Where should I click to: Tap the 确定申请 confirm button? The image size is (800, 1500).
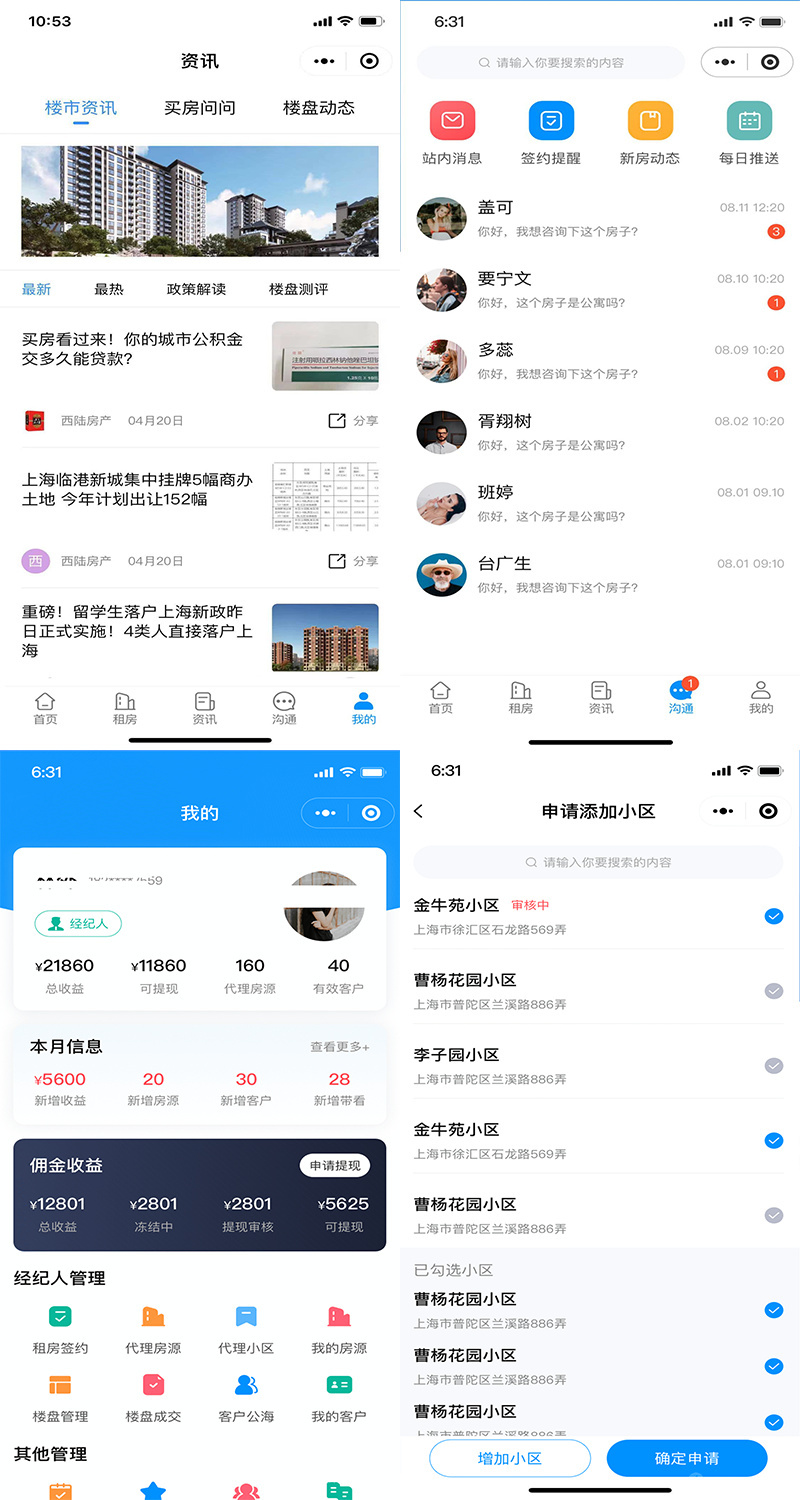tap(687, 1458)
